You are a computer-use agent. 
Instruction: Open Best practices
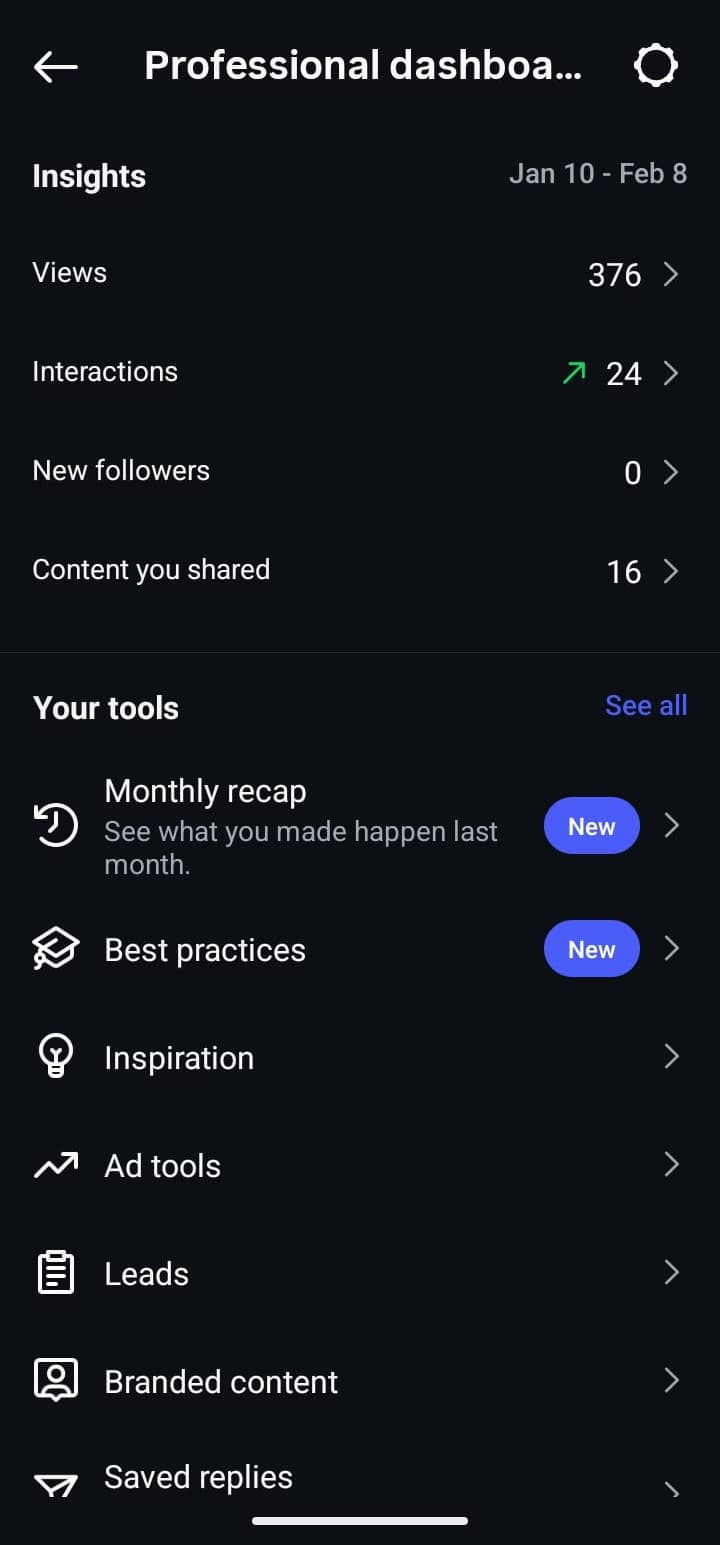click(x=360, y=949)
